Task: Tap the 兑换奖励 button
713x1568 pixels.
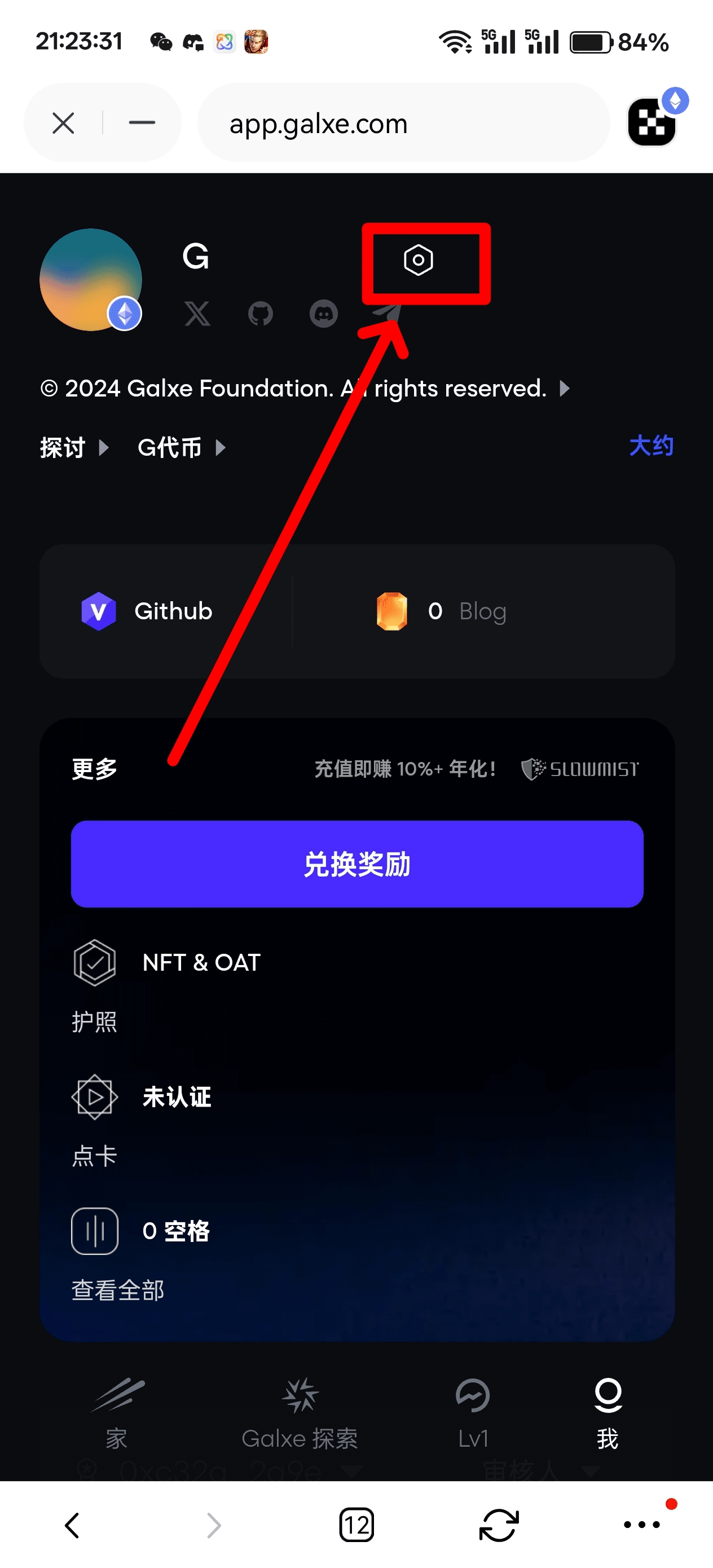Action: [x=357, y=864]
